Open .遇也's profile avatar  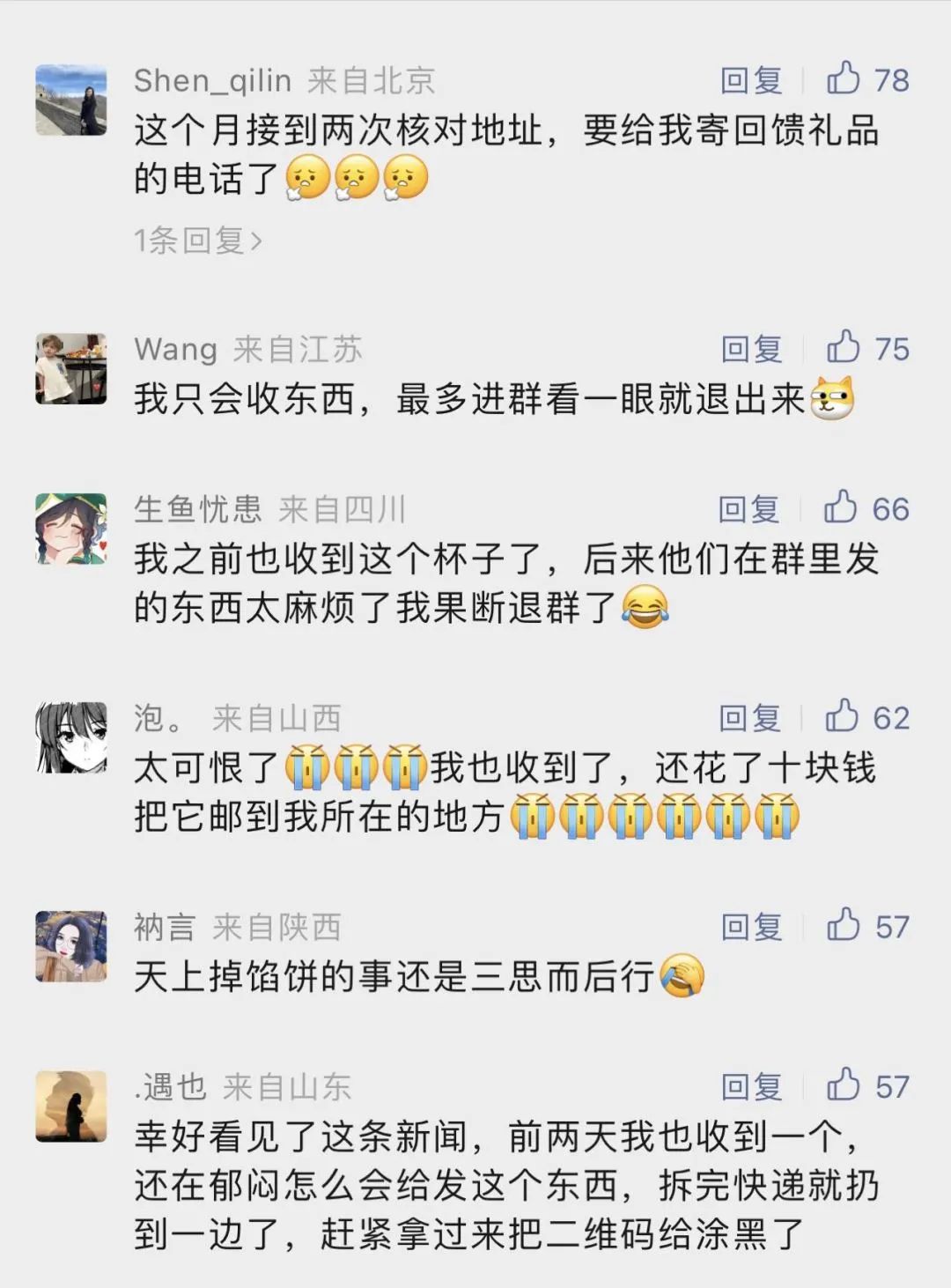pyautogui.click(x=70, y=1106)
